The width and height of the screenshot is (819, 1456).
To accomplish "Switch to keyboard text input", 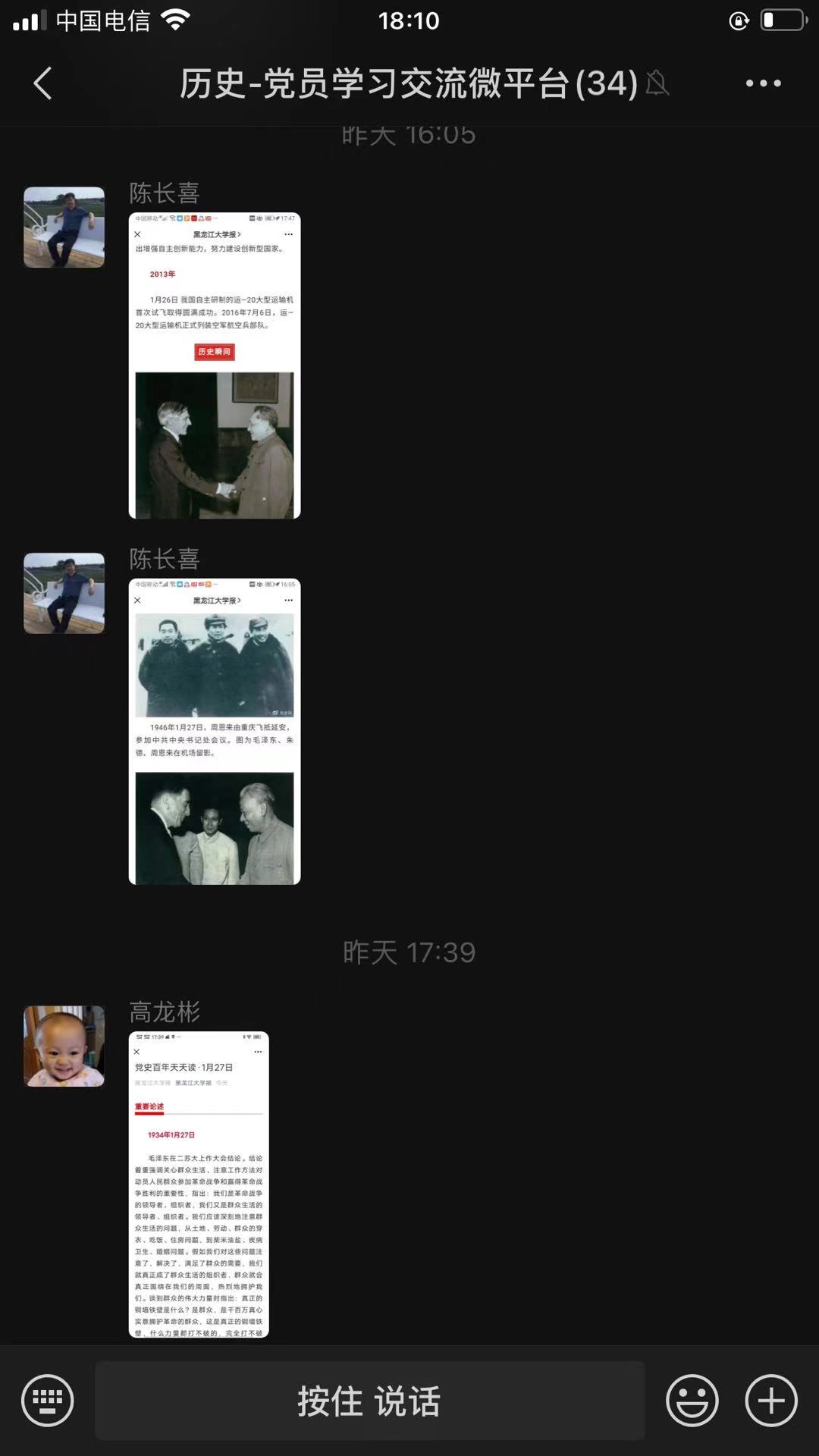I will pos(48,1401).
